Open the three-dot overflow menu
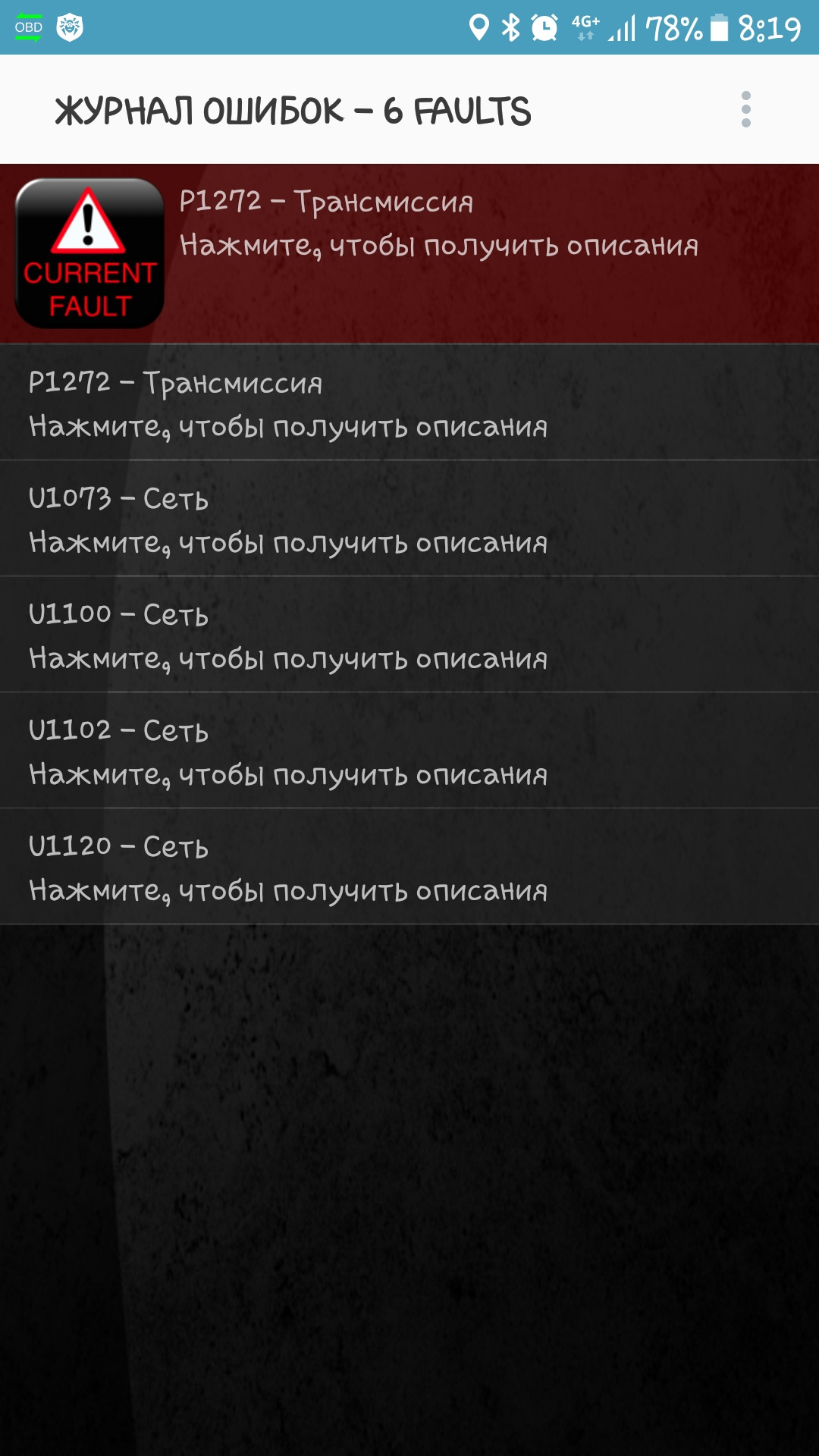Screen dimensions: 819x1456 [x=746, y=110]
